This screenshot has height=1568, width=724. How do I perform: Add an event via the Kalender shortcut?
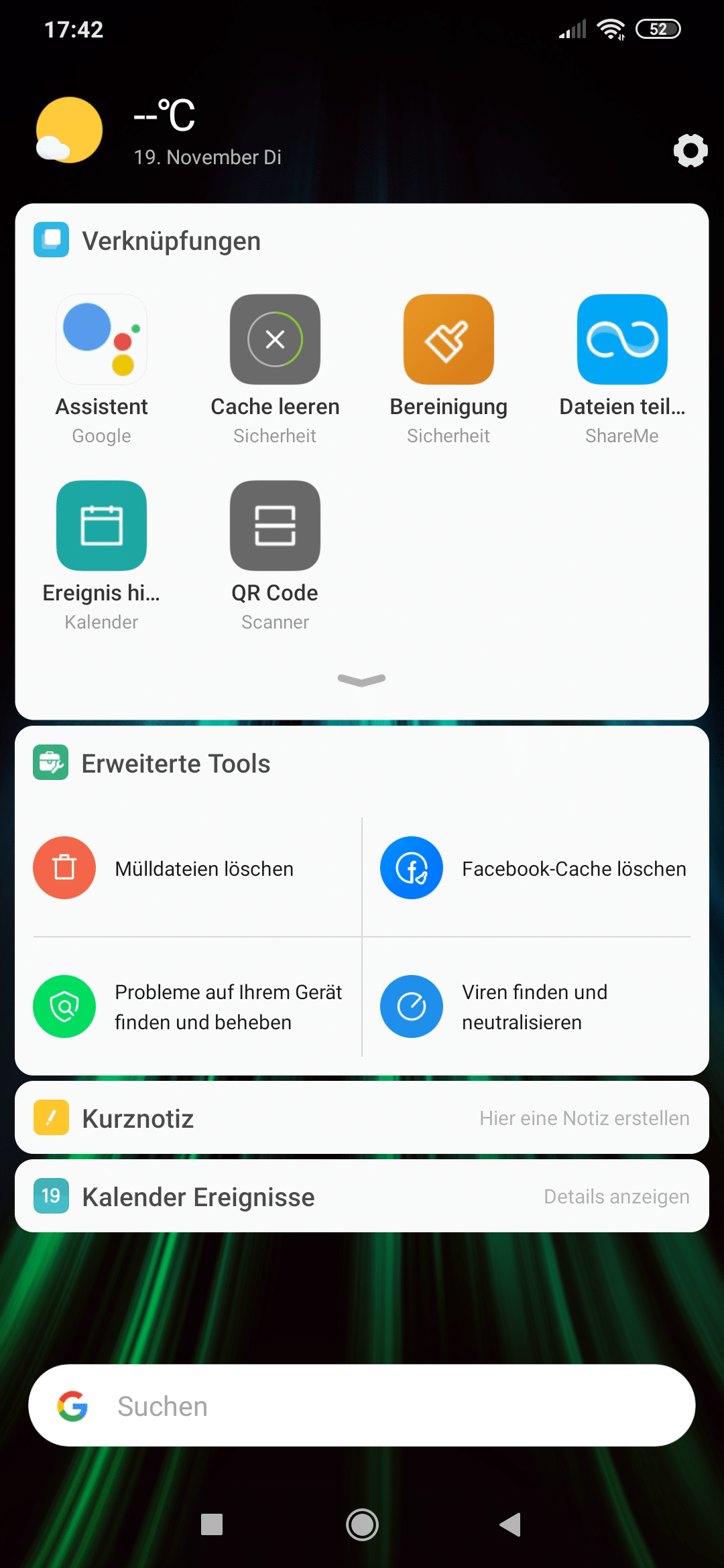tap(101, 556)
